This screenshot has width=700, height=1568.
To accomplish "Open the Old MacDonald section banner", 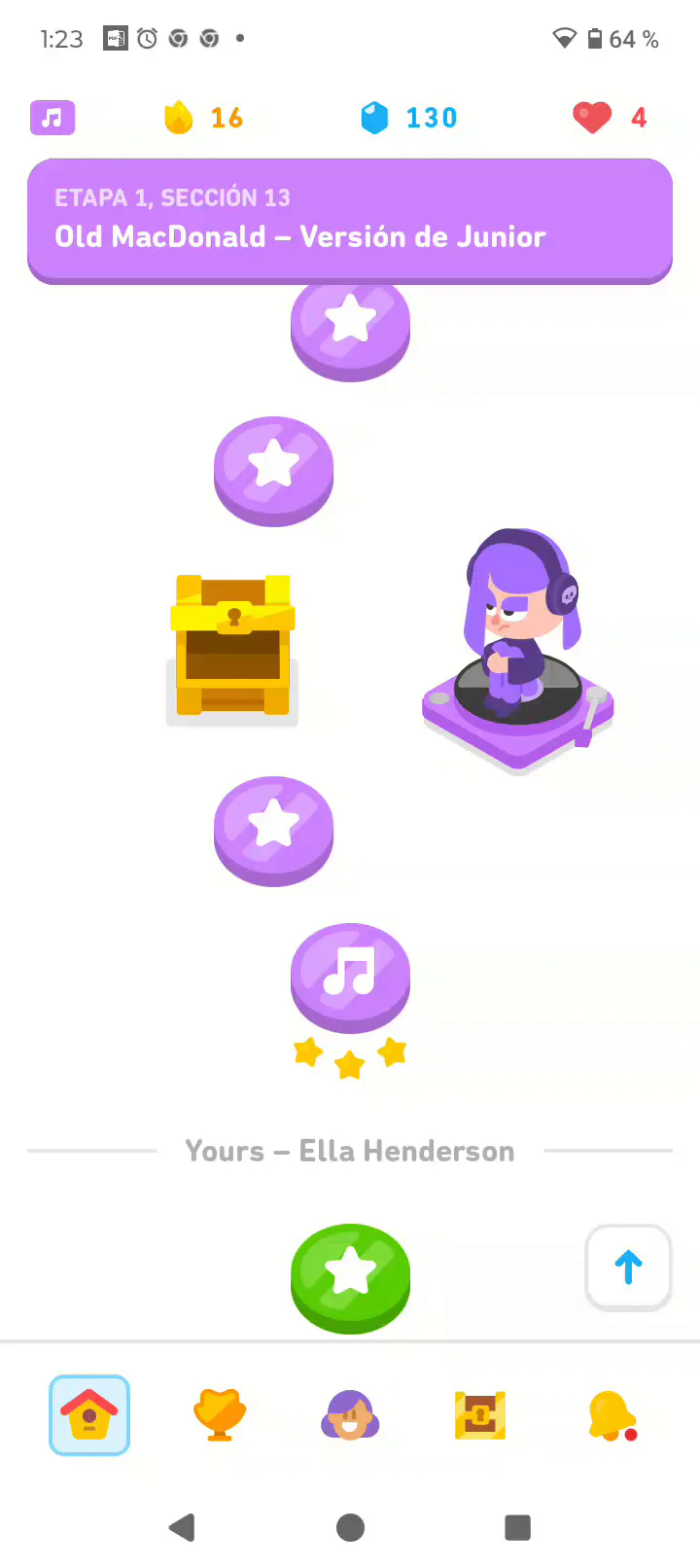I will [350, 221].
